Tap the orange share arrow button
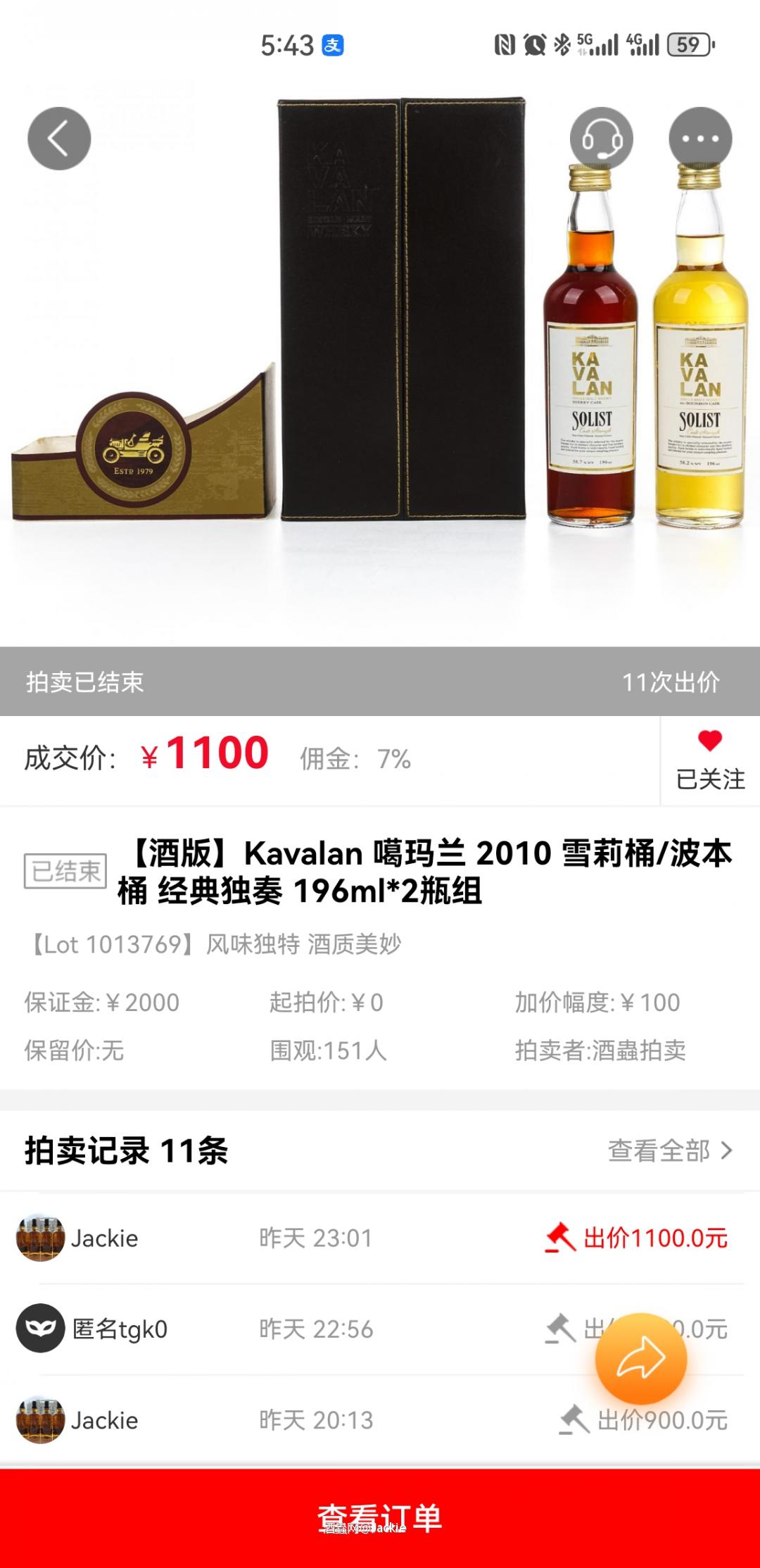Screen dimensions: 760x1568 [642, 1358]
